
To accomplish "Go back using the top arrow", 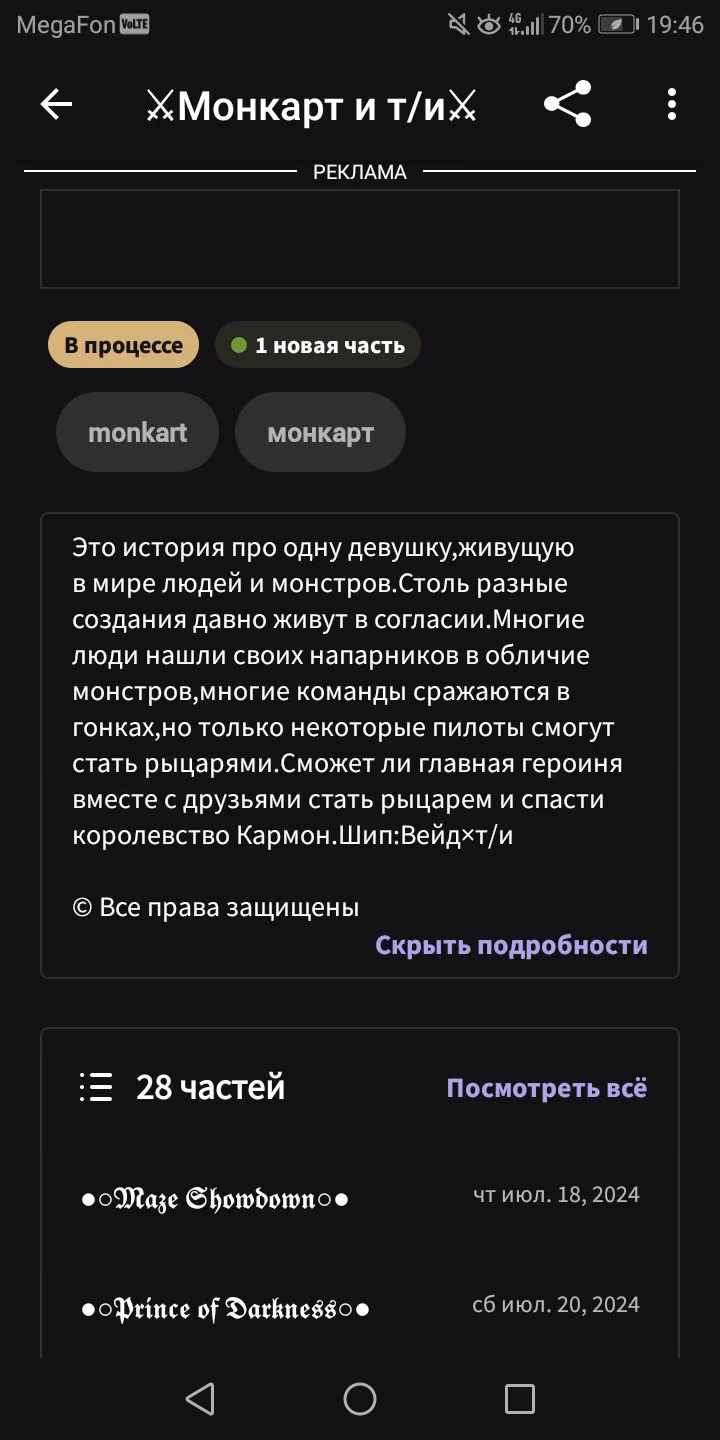I will click(x=56, y=104).
